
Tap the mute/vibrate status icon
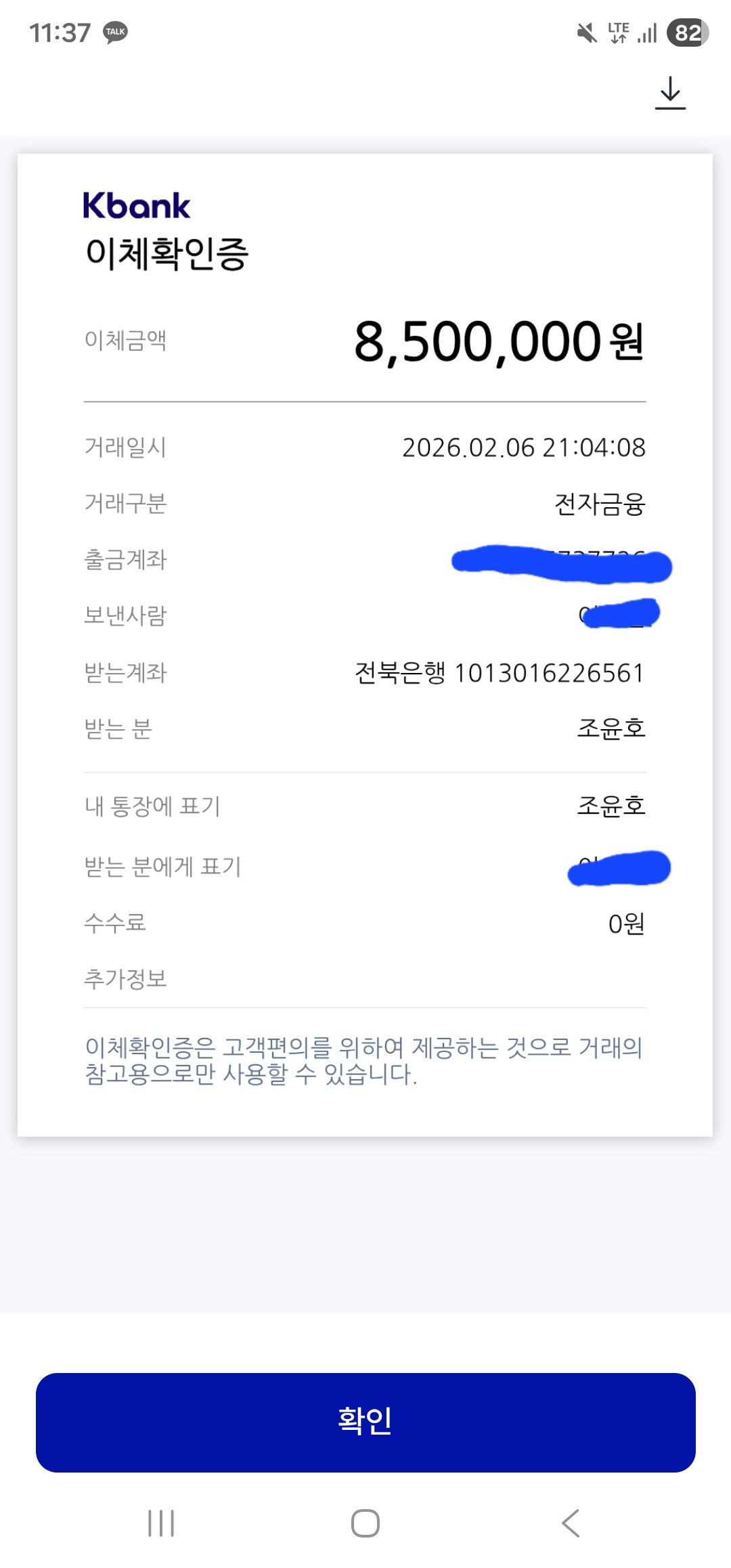coord(586,32)
